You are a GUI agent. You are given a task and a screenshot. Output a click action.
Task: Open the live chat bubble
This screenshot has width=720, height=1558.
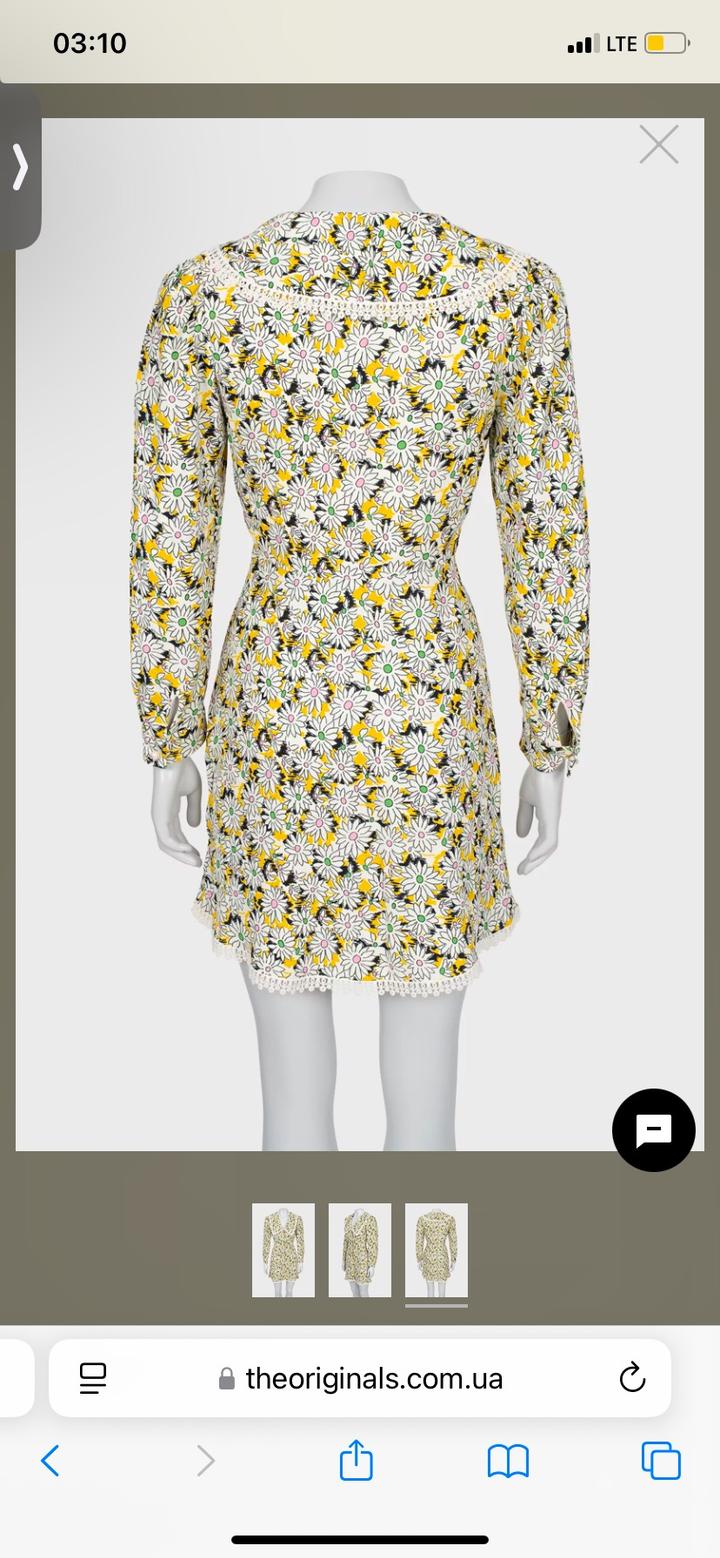653,1130
